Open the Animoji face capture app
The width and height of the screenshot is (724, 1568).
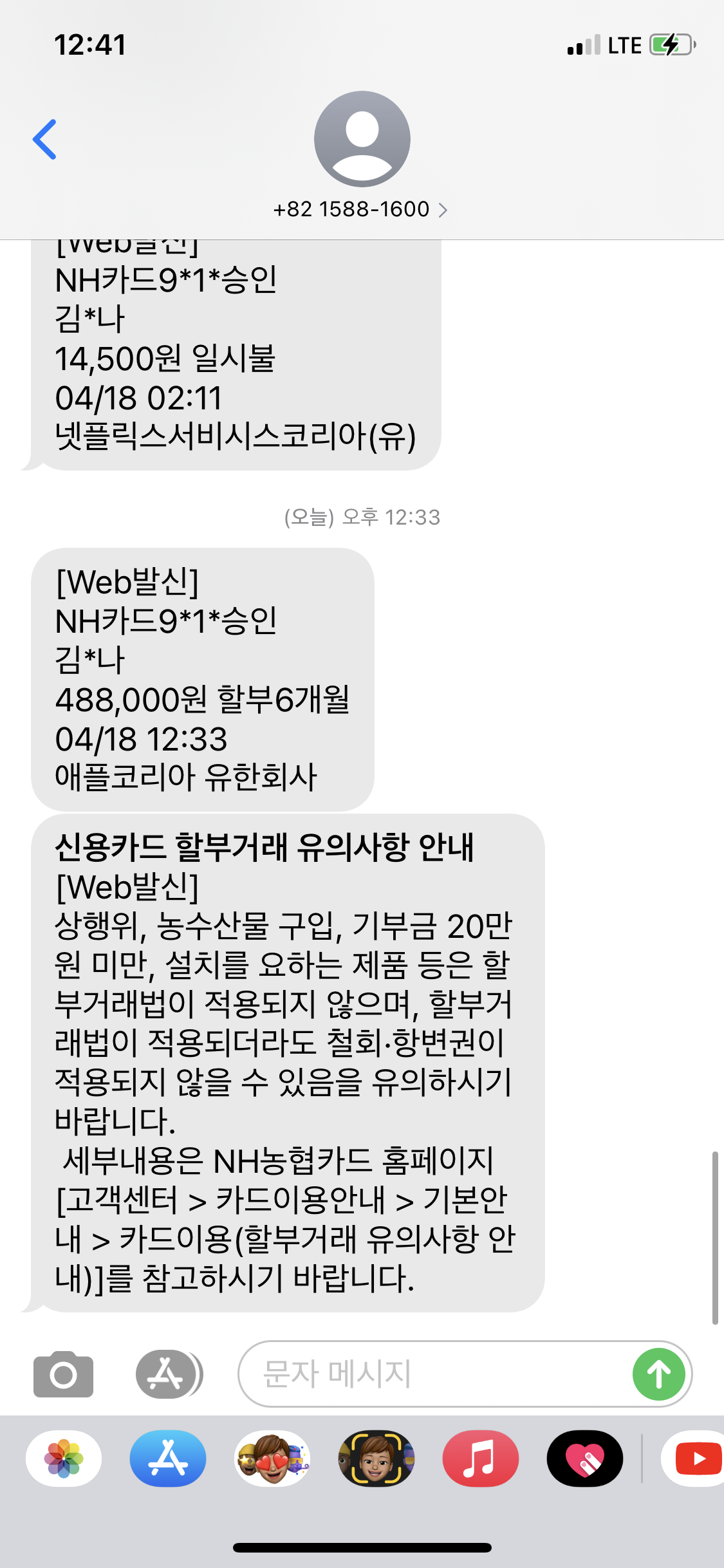[x=376, y=1459]
